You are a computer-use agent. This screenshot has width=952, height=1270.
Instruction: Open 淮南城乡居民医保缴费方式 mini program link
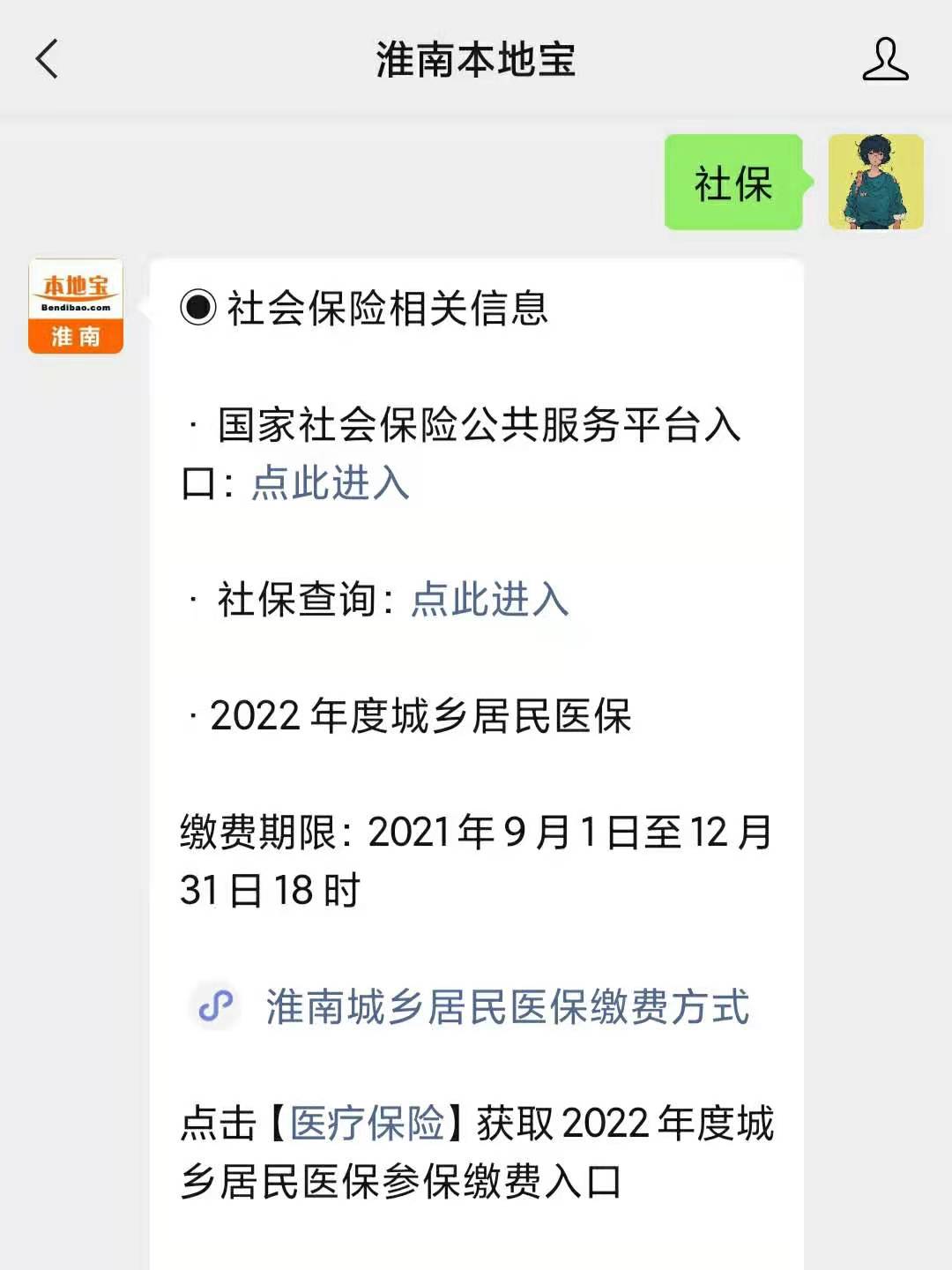507,1007
